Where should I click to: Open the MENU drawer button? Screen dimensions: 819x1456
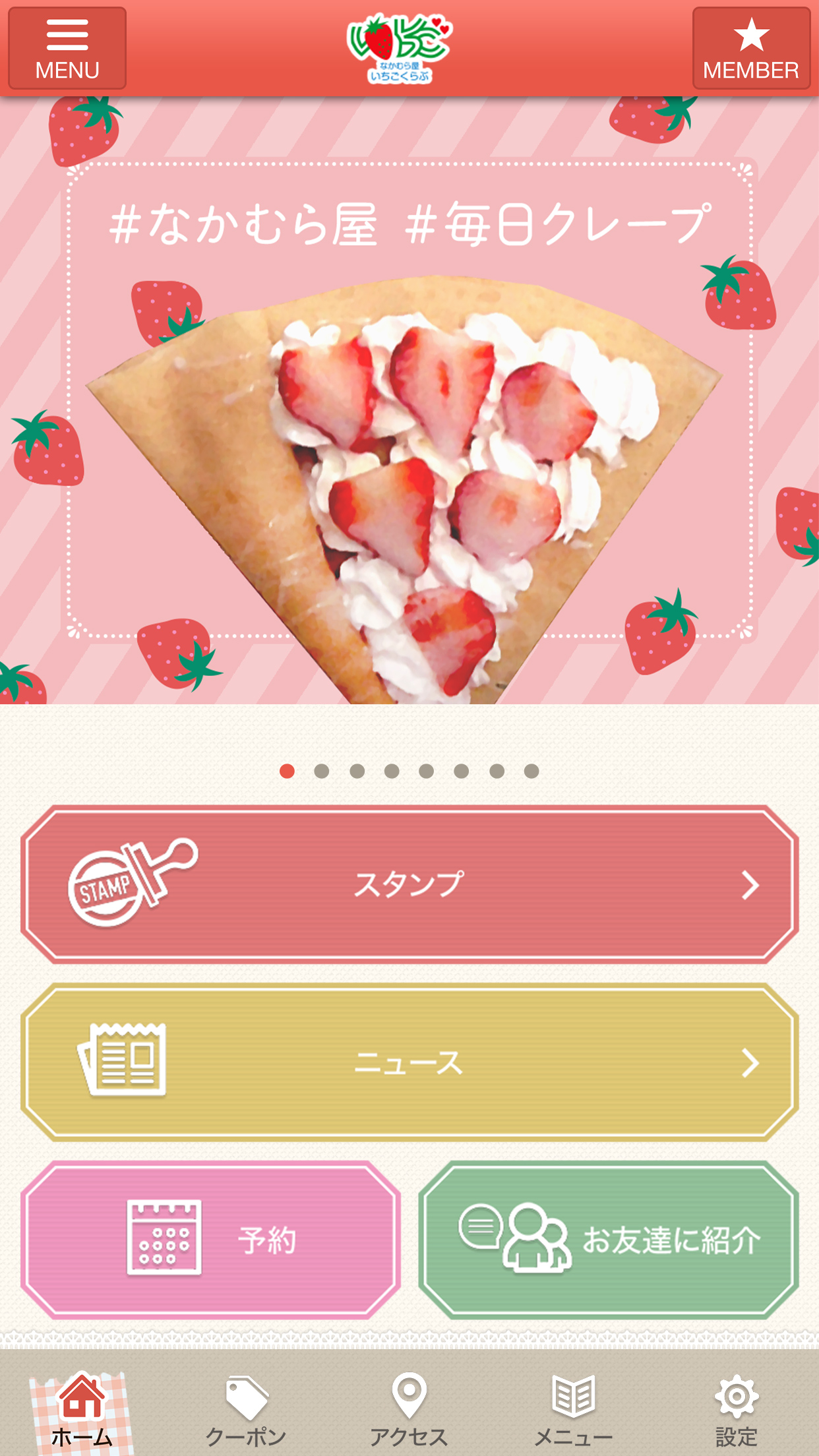pos(67,48)
